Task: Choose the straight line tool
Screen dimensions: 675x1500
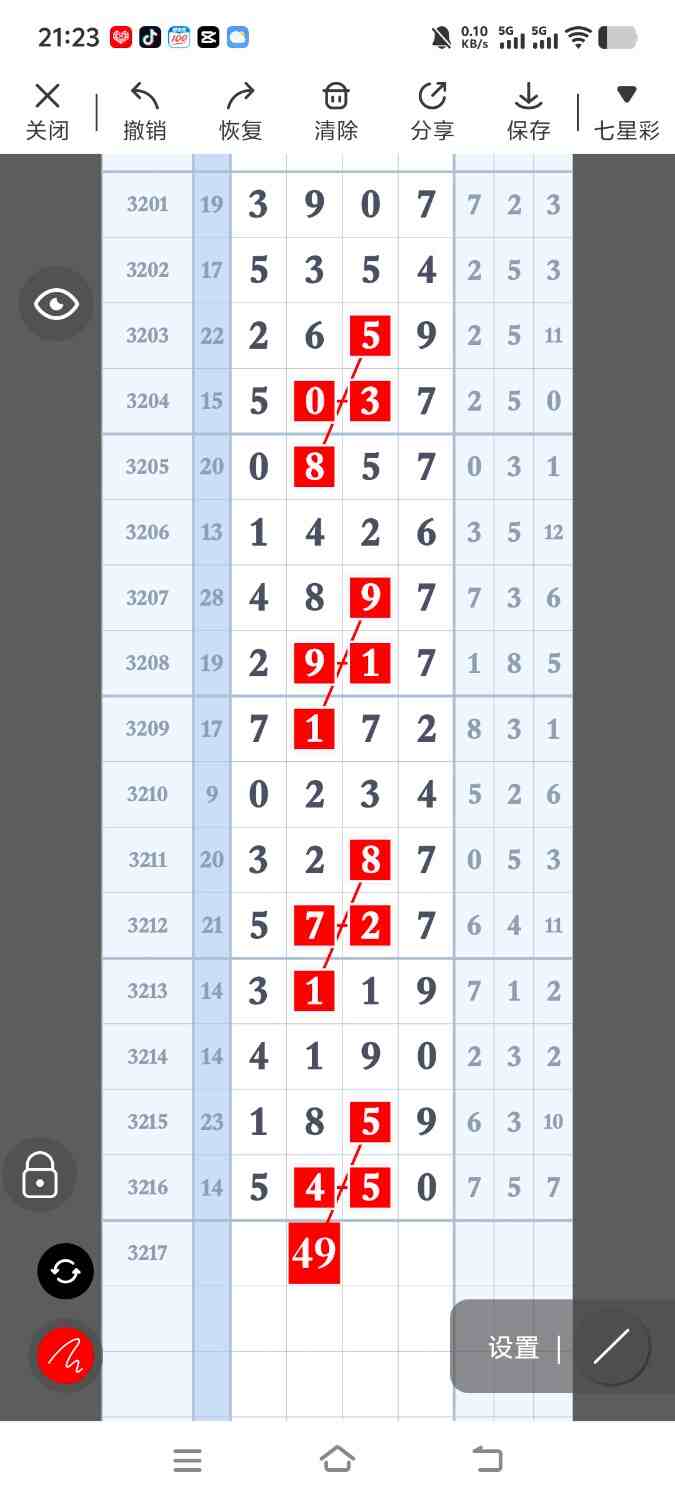Action: [x=611, y=1347]
